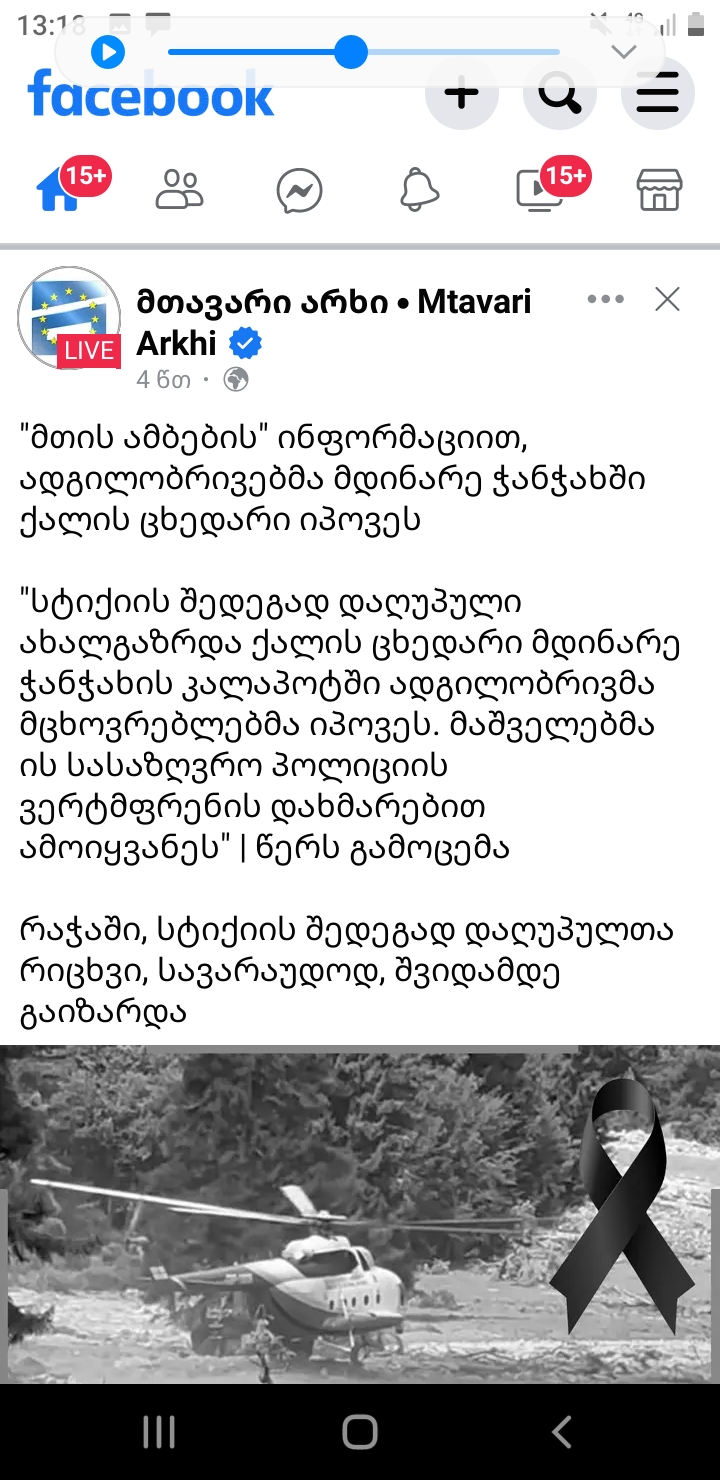Open the hamburger menu icon
The width and height of the screenshot is (720, 1480).
[657, 95]
